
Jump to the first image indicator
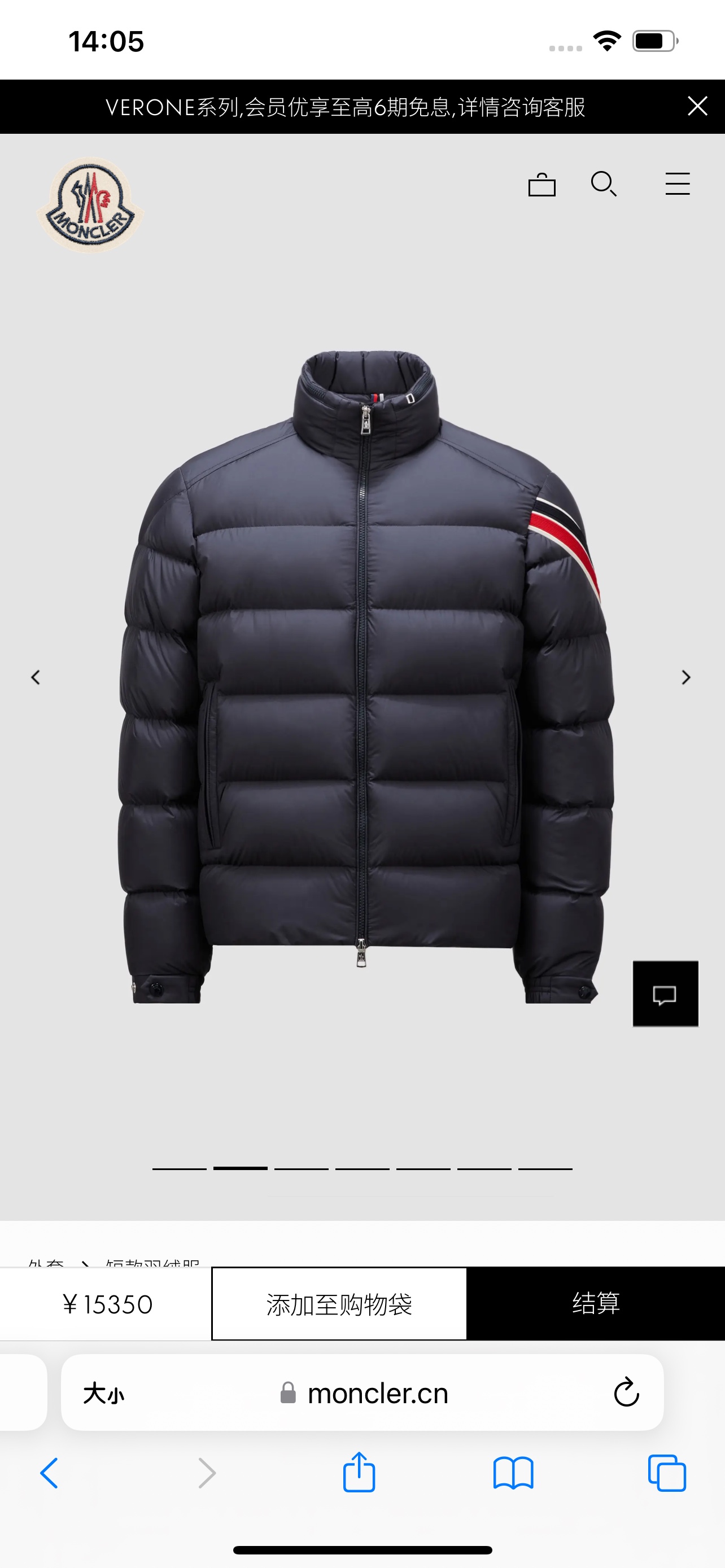click(x=180, y=1169)
